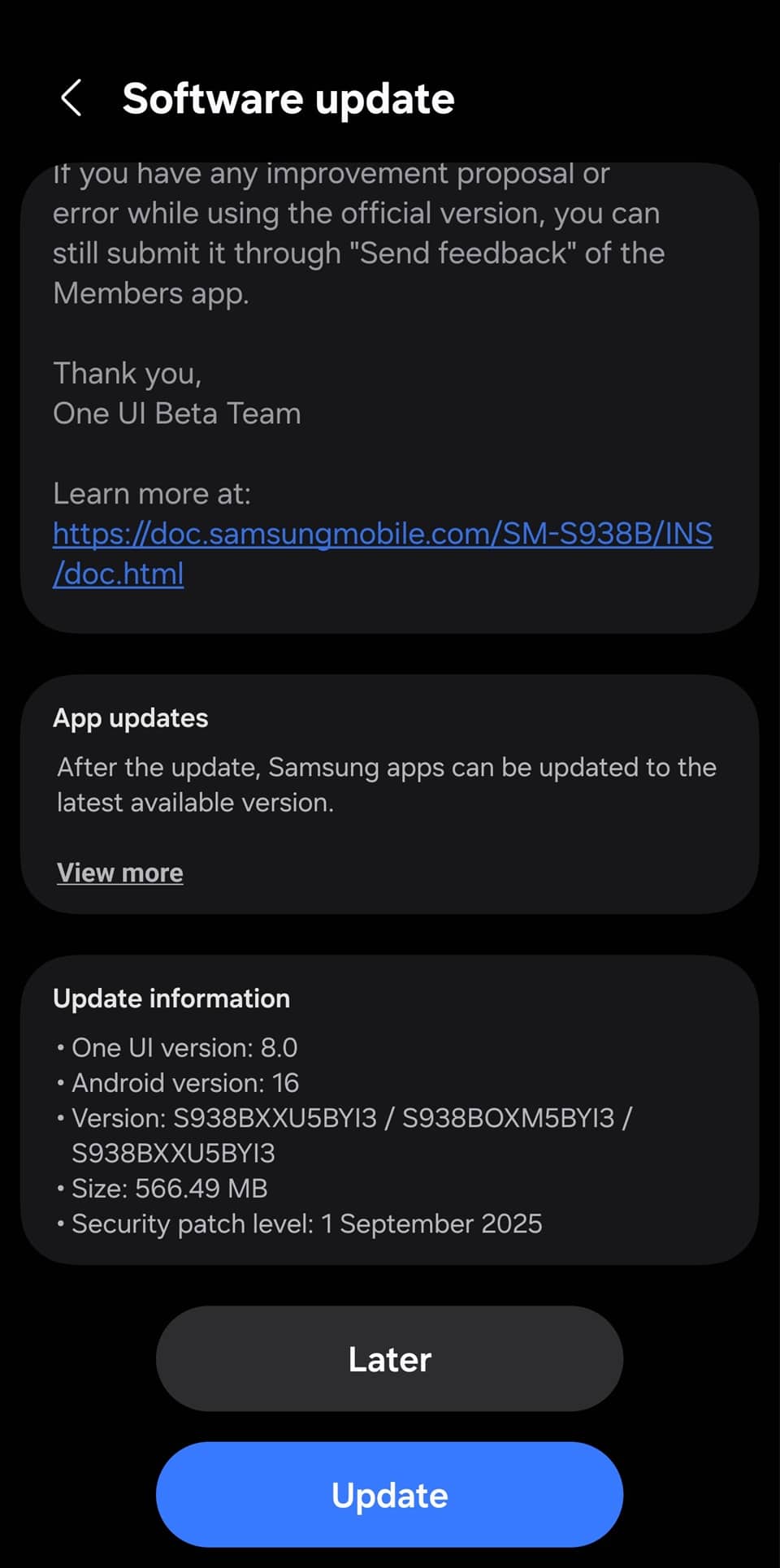The image size is (780, 1568).
Task: Open the doc.samsungmobile.com link
Action: 382,535
